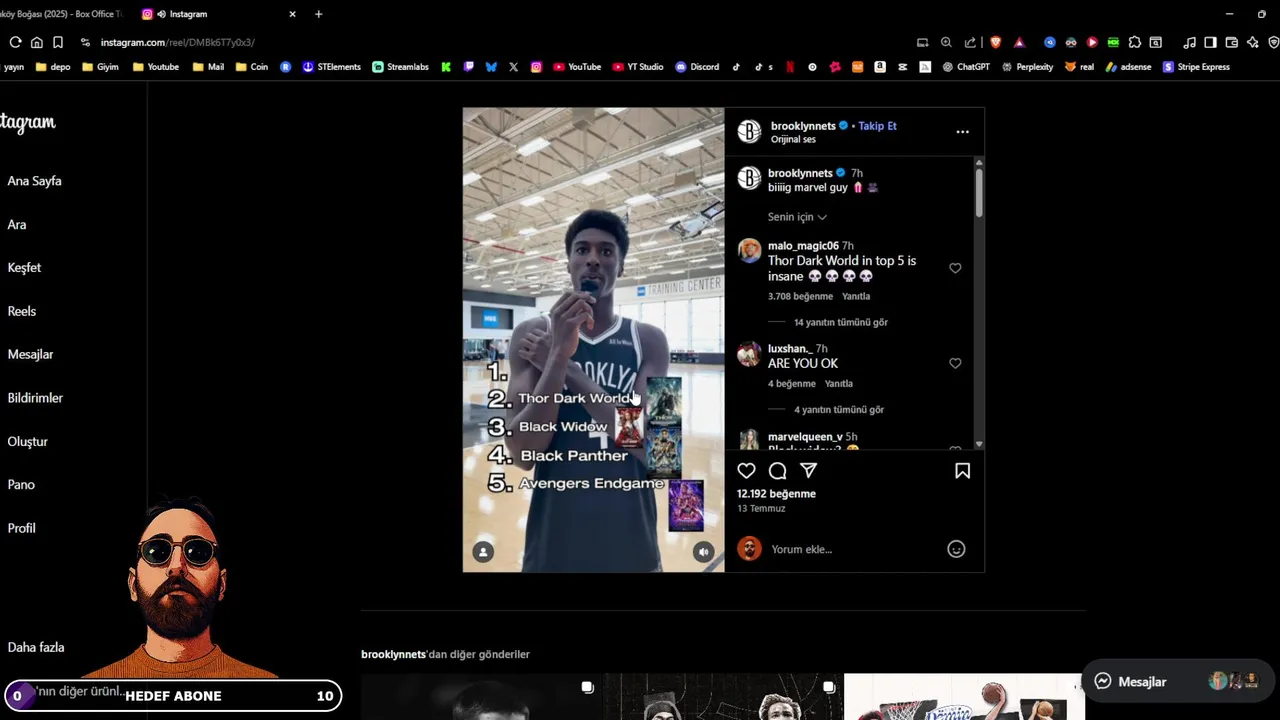Expand the Senin için comment filter

click(x=797, y=217)
